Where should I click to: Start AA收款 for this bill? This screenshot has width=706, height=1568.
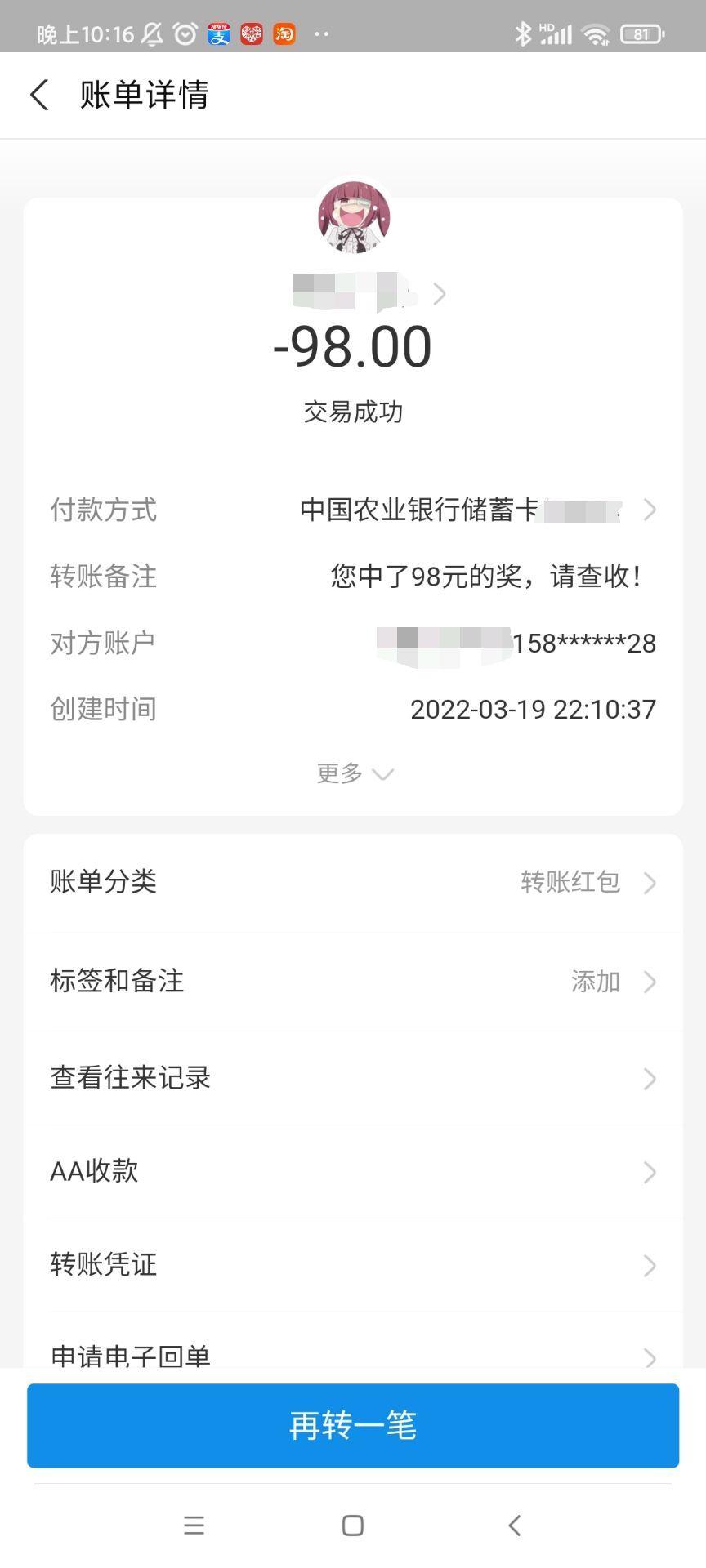(353, 1171)
